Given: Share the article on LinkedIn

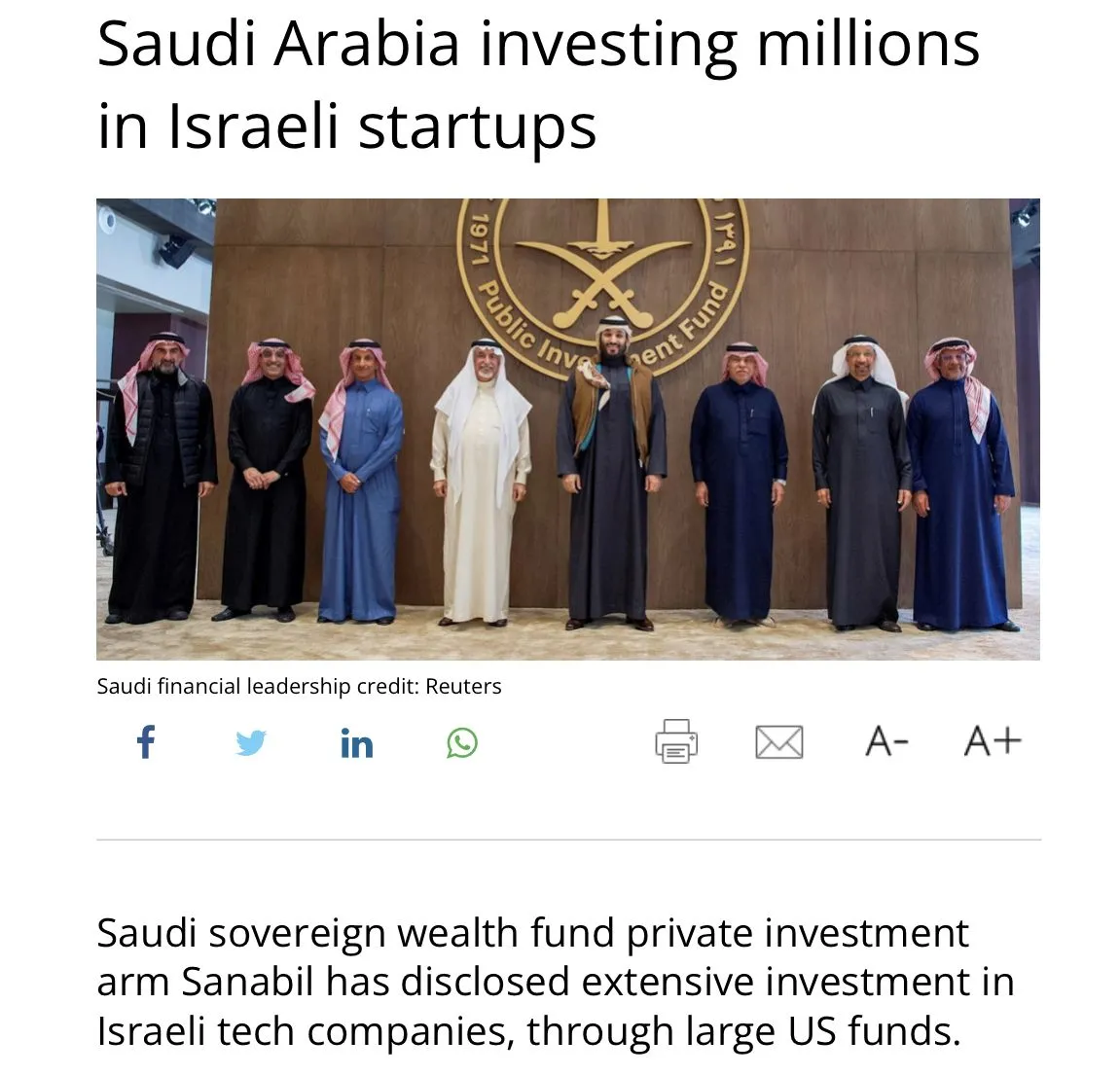Looking at the screenshot, I should [x=356, y=743].
